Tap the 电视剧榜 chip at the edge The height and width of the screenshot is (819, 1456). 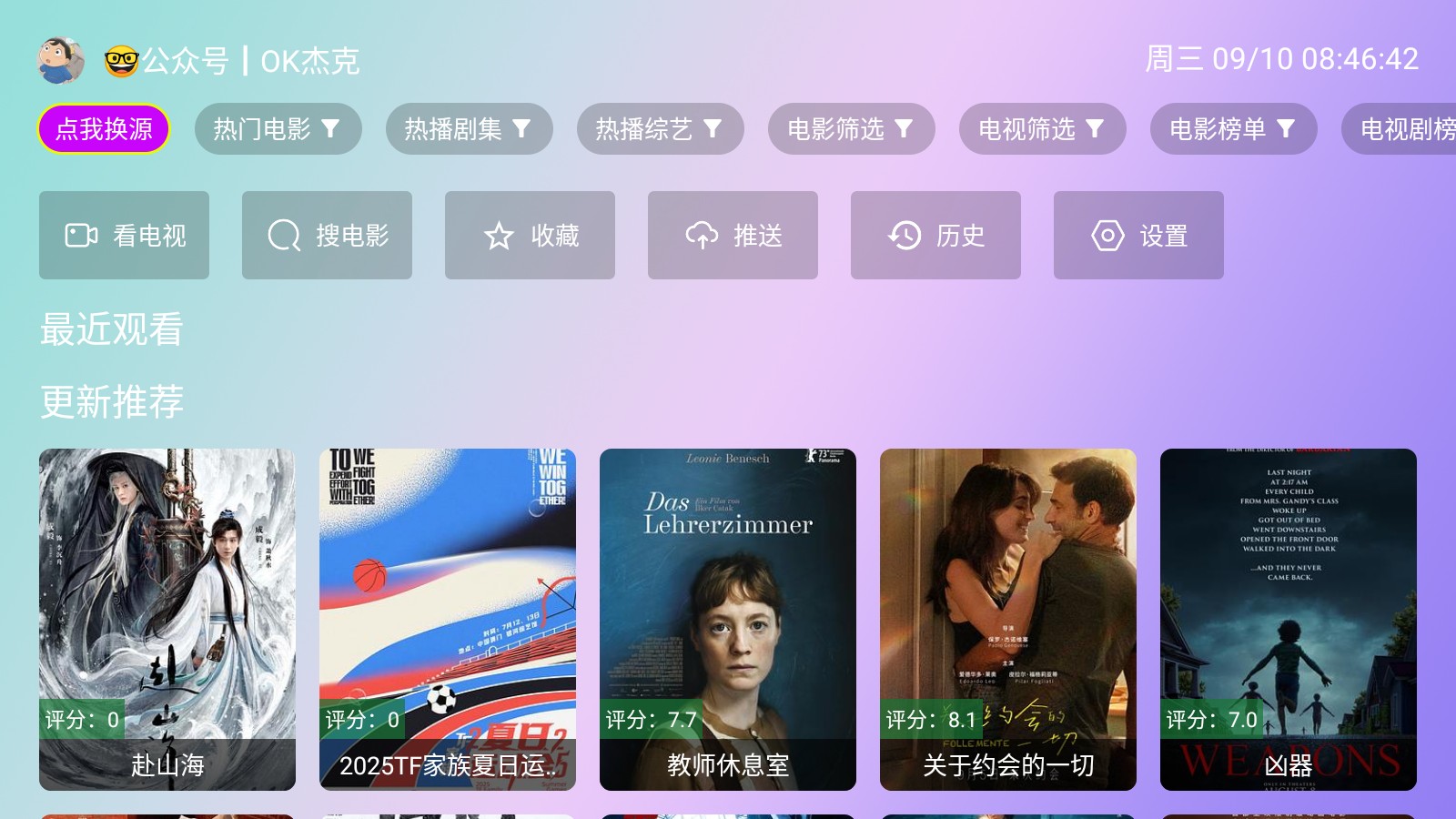tap(1406, 129)
